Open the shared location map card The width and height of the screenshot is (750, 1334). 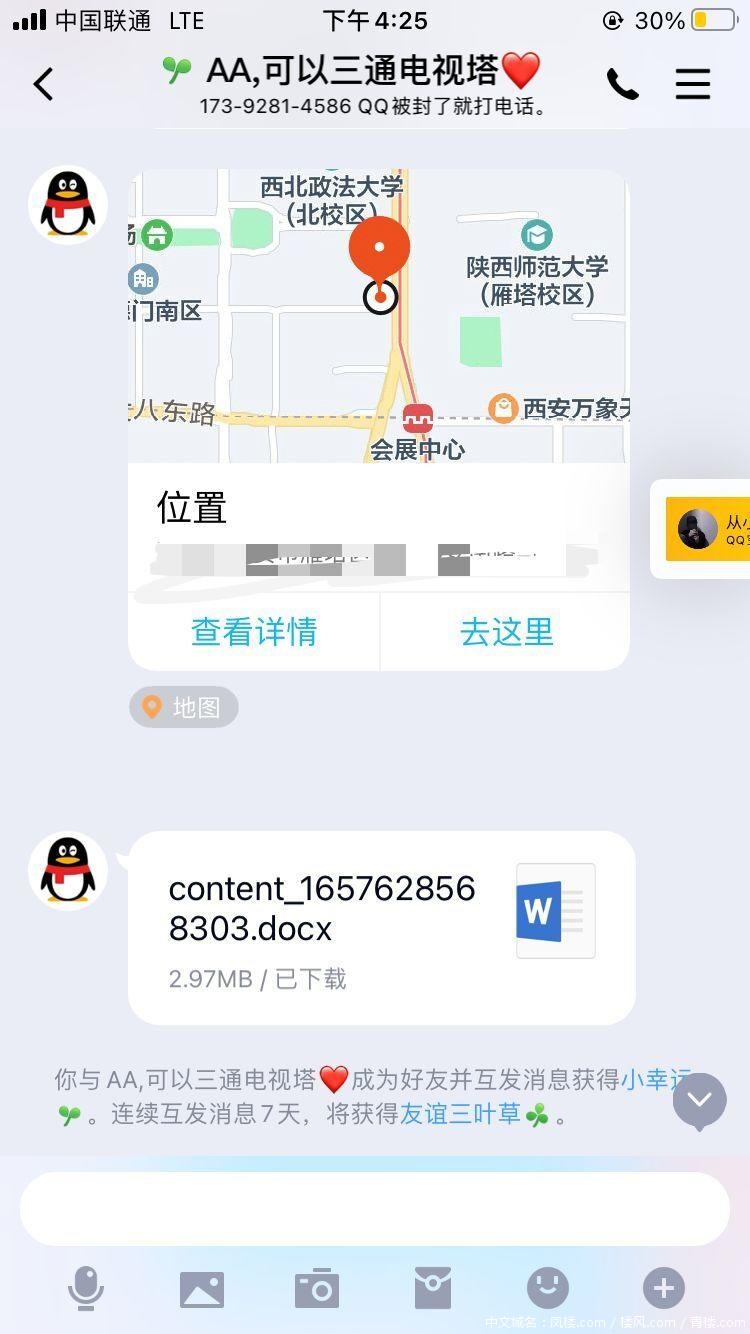point(378,316)
